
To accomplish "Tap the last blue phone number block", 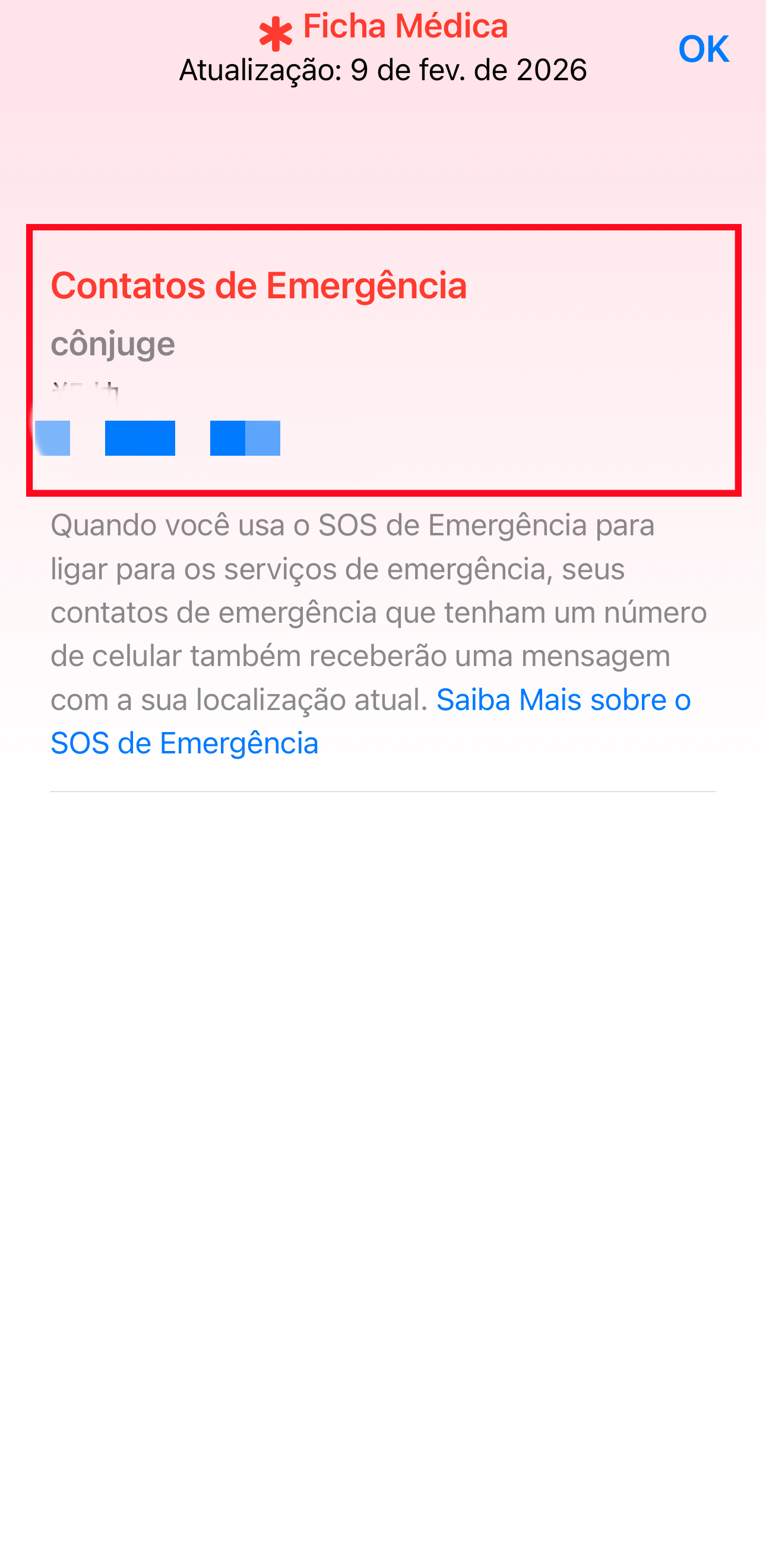I will 245,437.
